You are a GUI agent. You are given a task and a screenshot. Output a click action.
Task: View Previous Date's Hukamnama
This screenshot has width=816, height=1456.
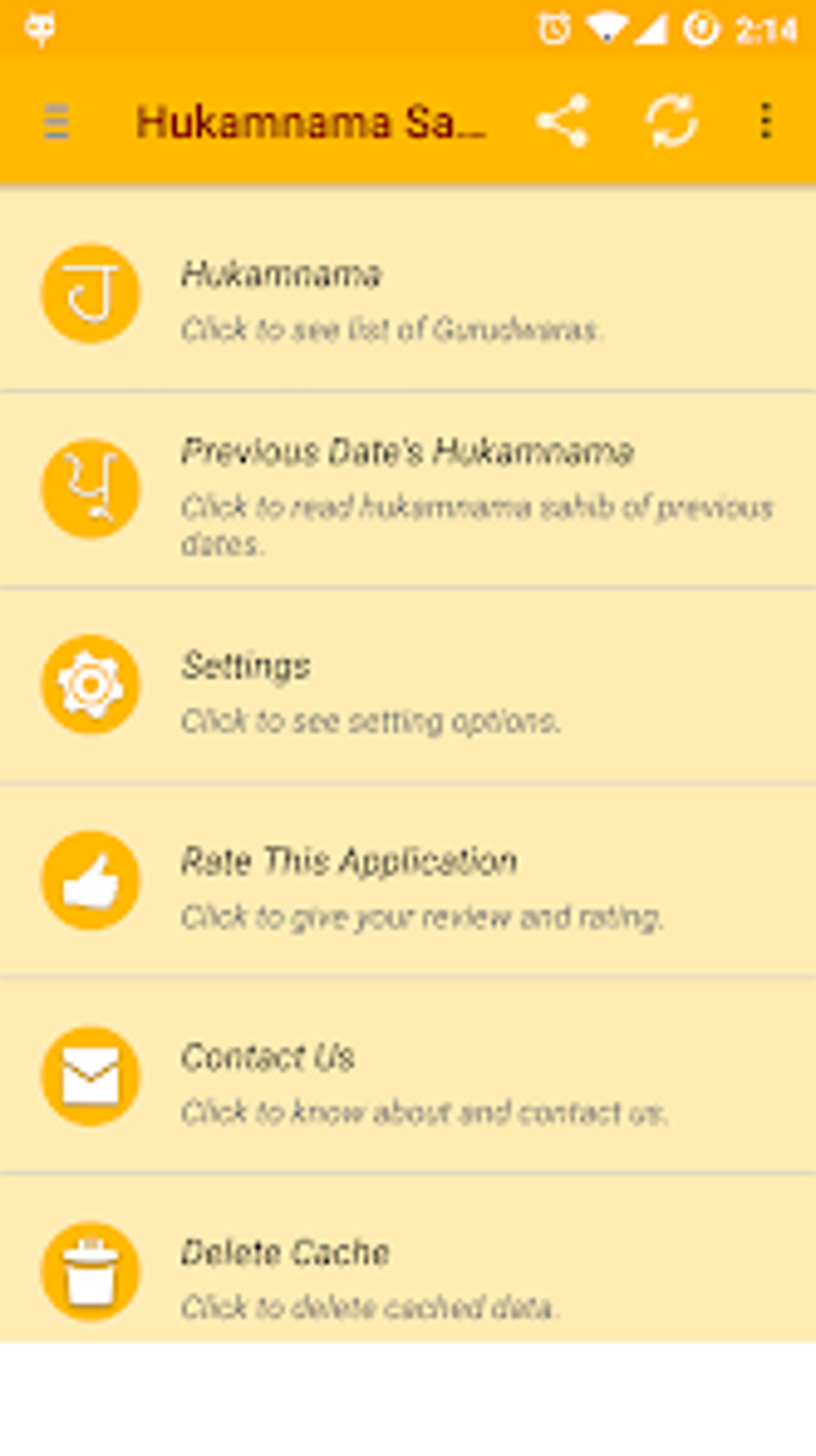[x=408, y=490]
